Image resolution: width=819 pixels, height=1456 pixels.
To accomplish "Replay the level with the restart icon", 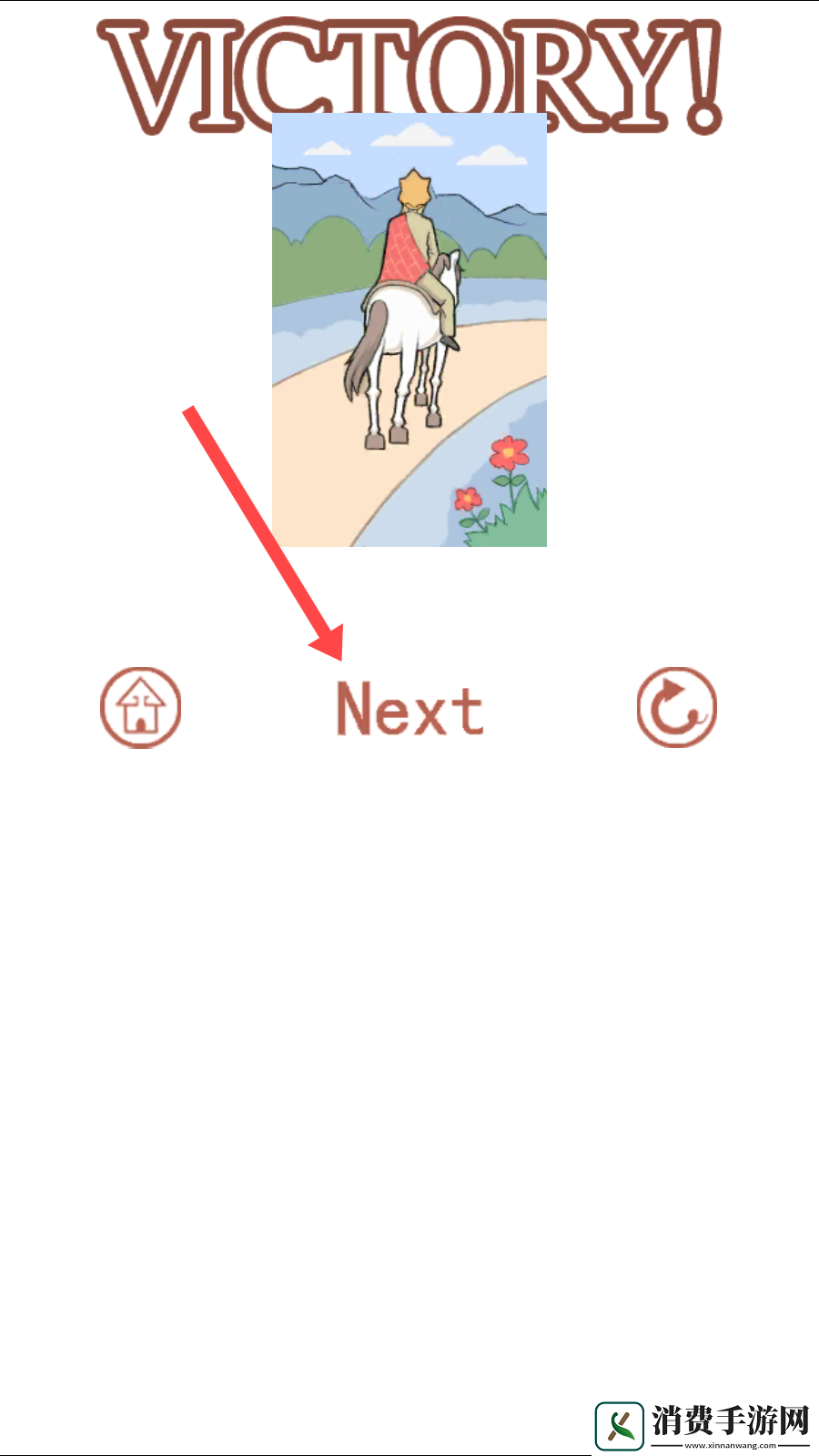I will coord(676,708).
